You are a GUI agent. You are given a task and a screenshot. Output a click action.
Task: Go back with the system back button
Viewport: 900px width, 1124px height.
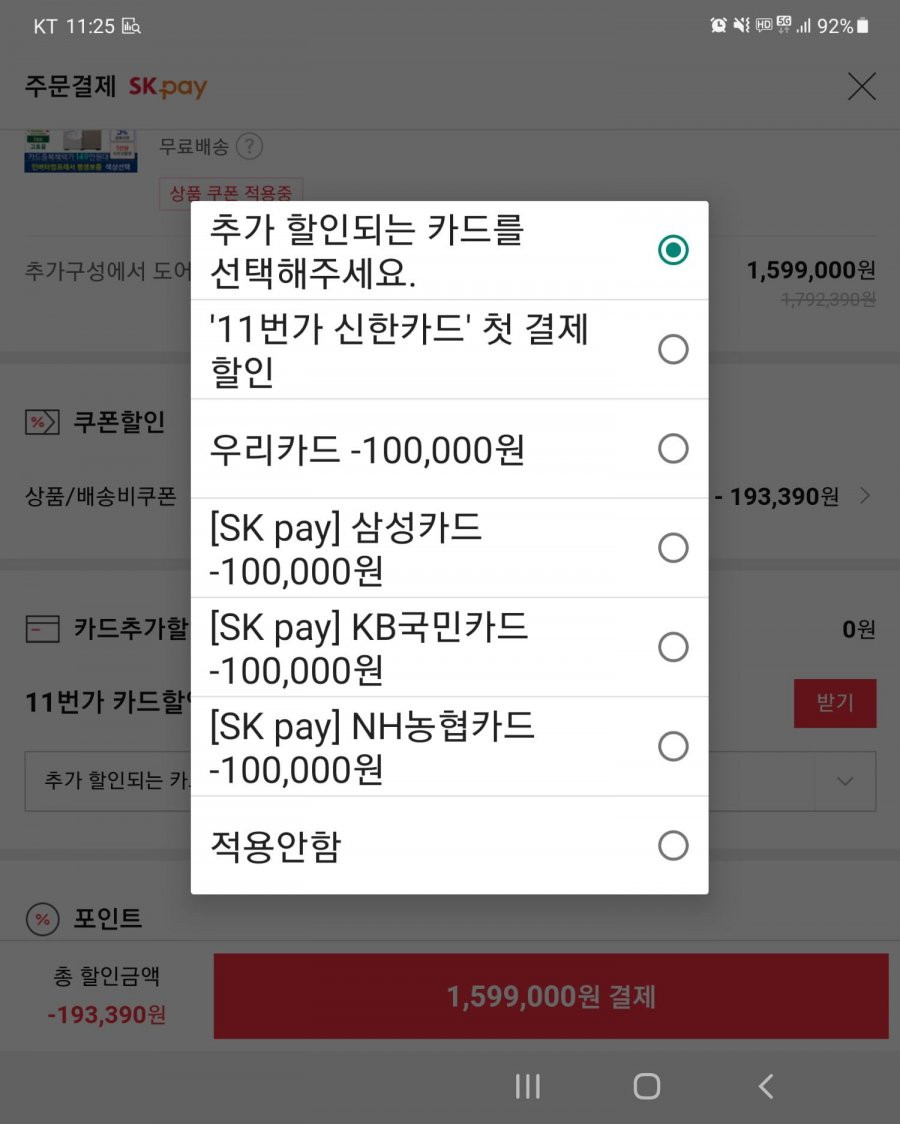[766, 1086]
